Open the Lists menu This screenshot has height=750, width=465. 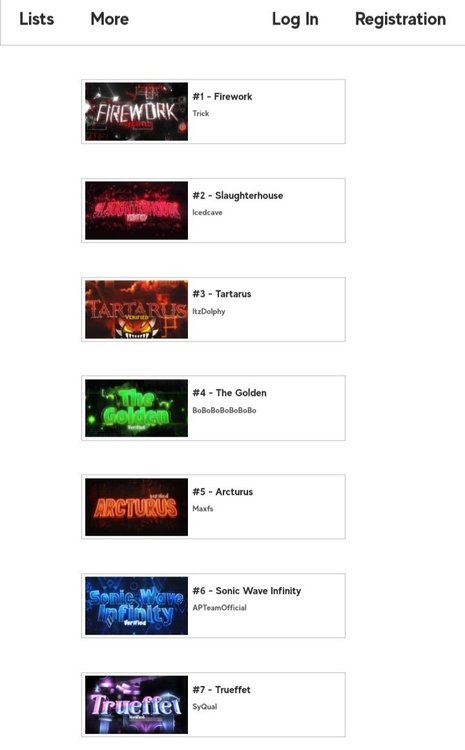tap(36, 19)
